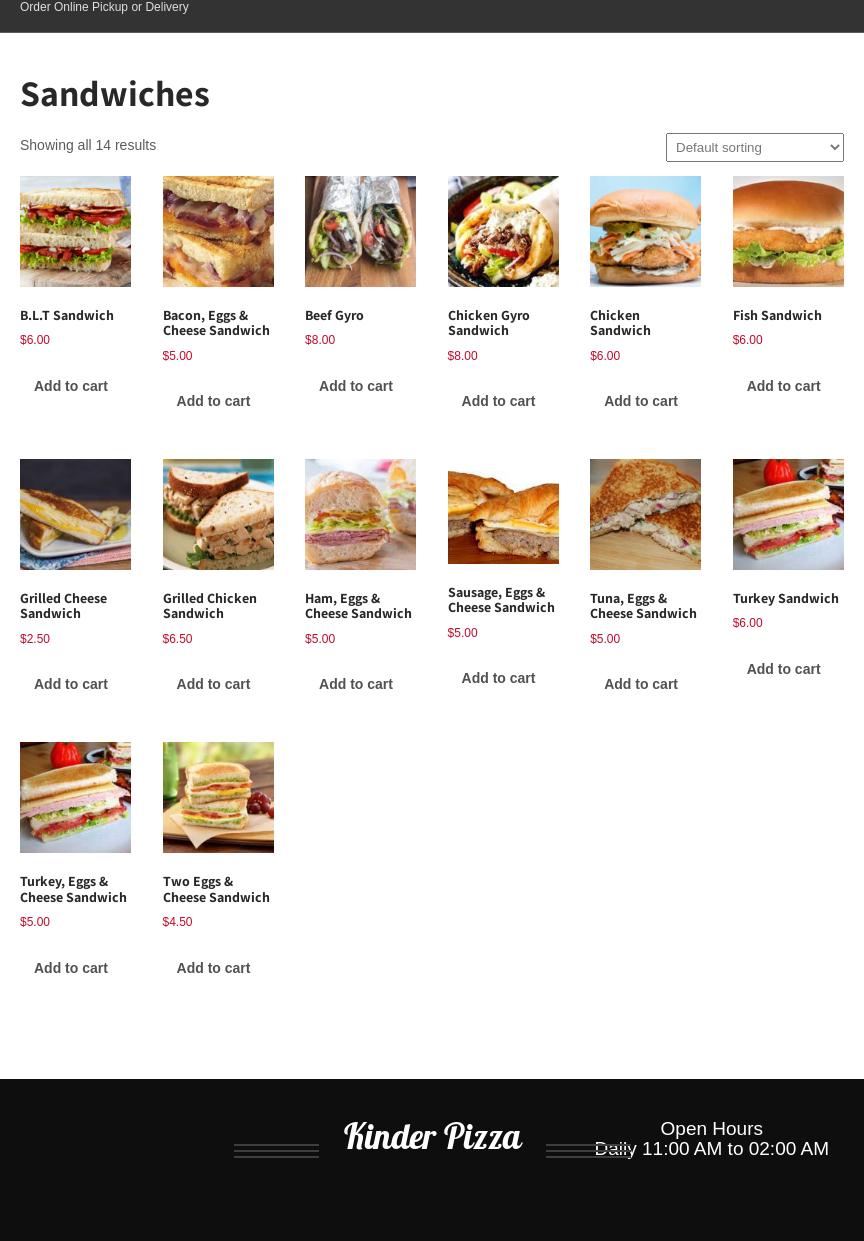Add Grilled Cheese Sandwich to cart
The width and height of the screenshot is (864, 1241).
coord(71,684)
